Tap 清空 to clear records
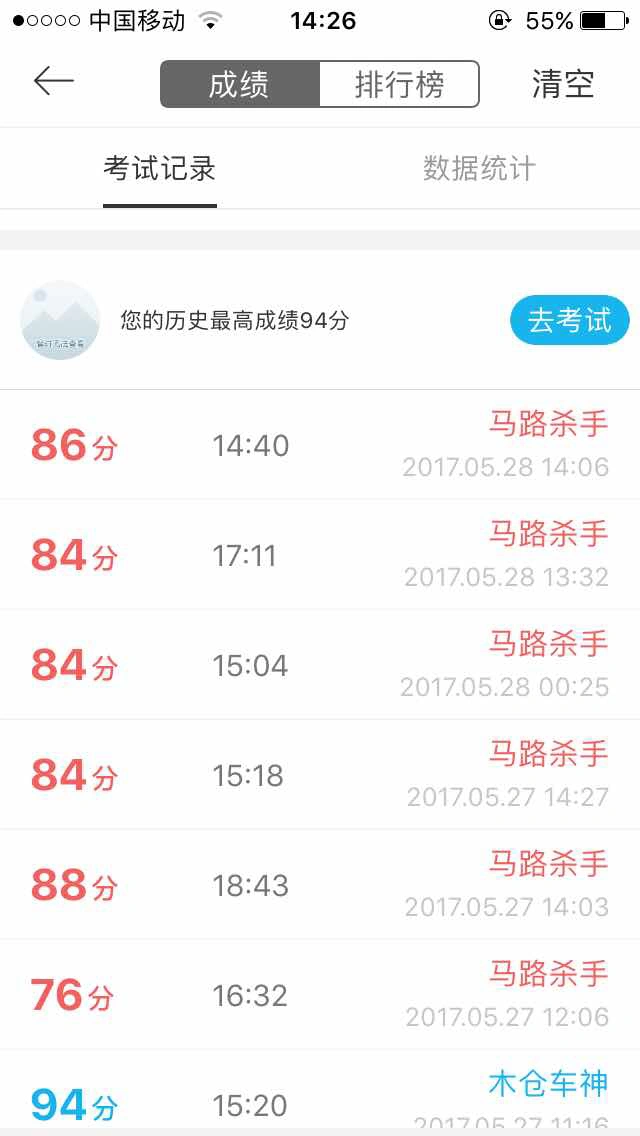Image resolution: width=640 pixels, height=1136 pixels. (x=563, y=84)
